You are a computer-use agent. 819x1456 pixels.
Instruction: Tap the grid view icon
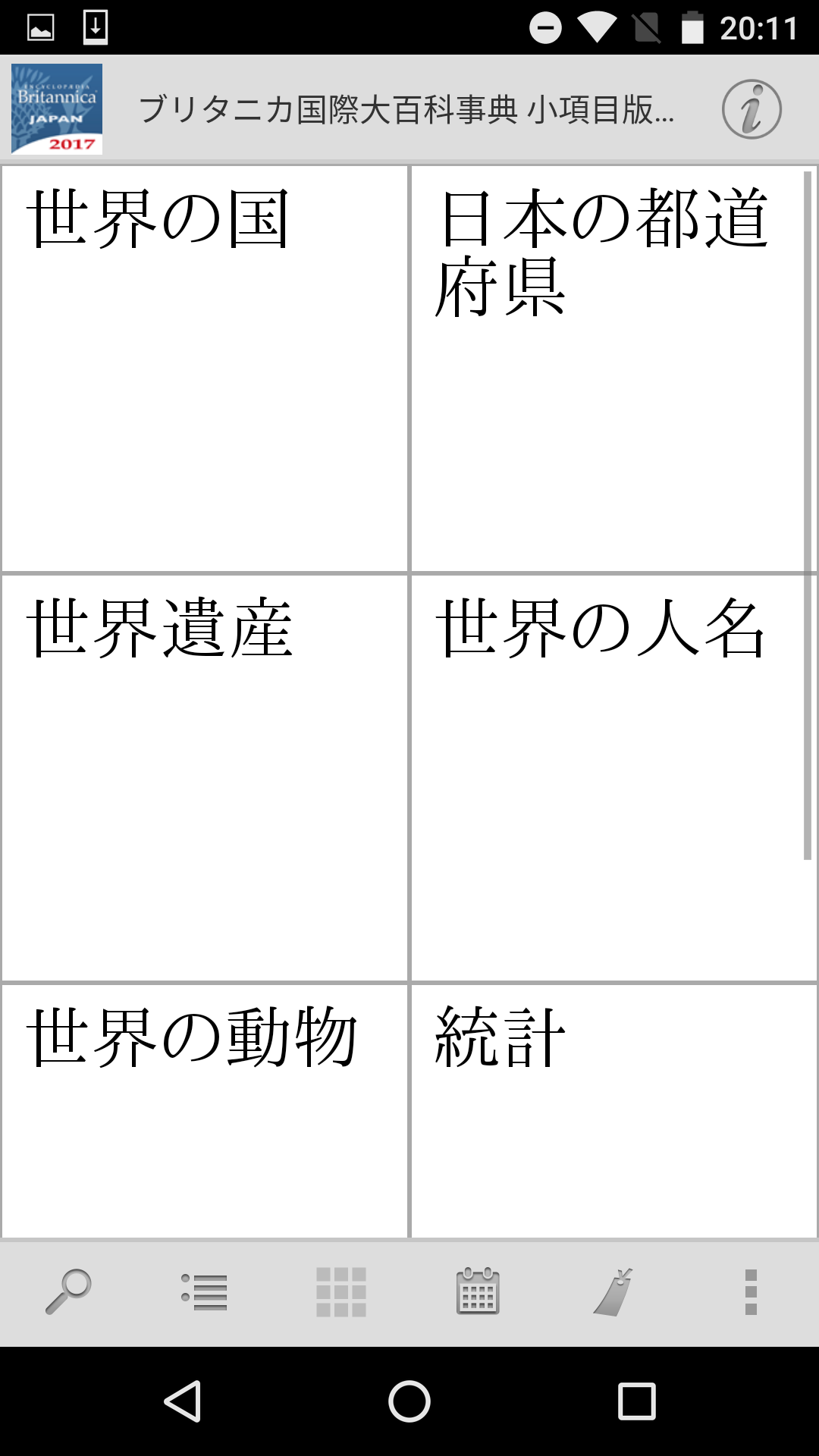coord(341,1291)
